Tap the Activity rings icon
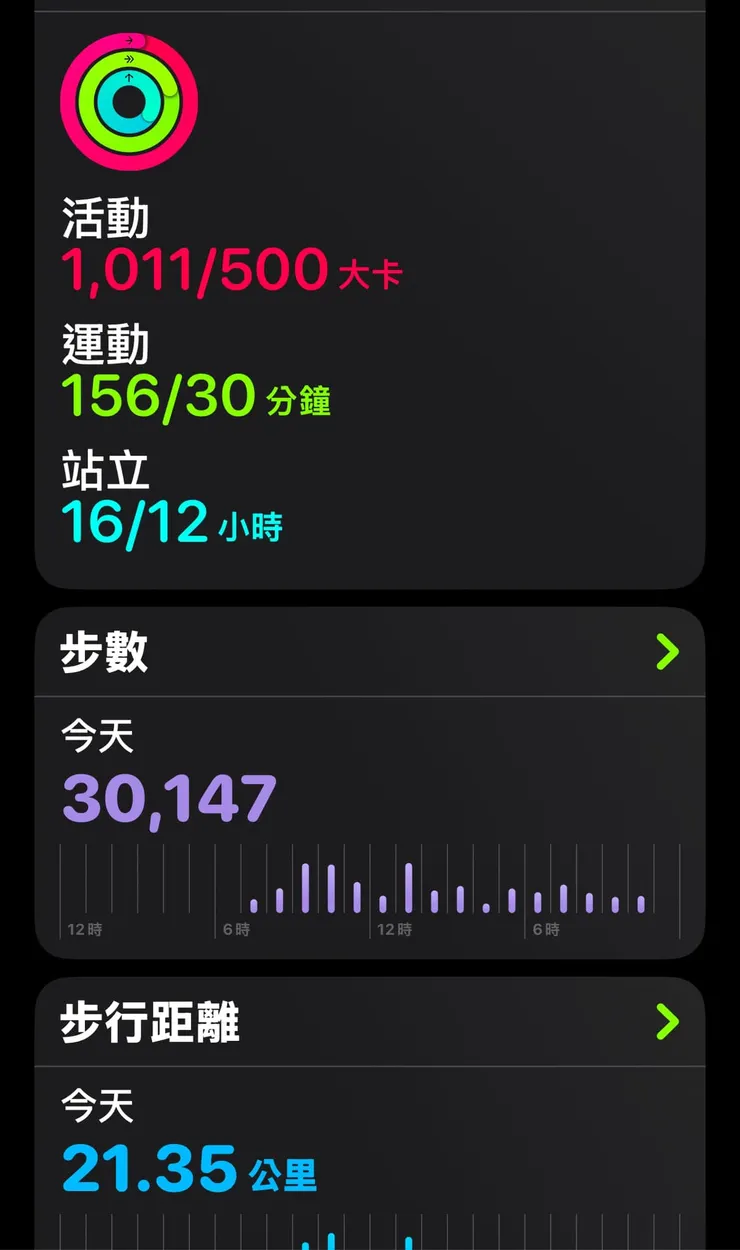This screenshot has height=1250, width=740. pos(128,100)
